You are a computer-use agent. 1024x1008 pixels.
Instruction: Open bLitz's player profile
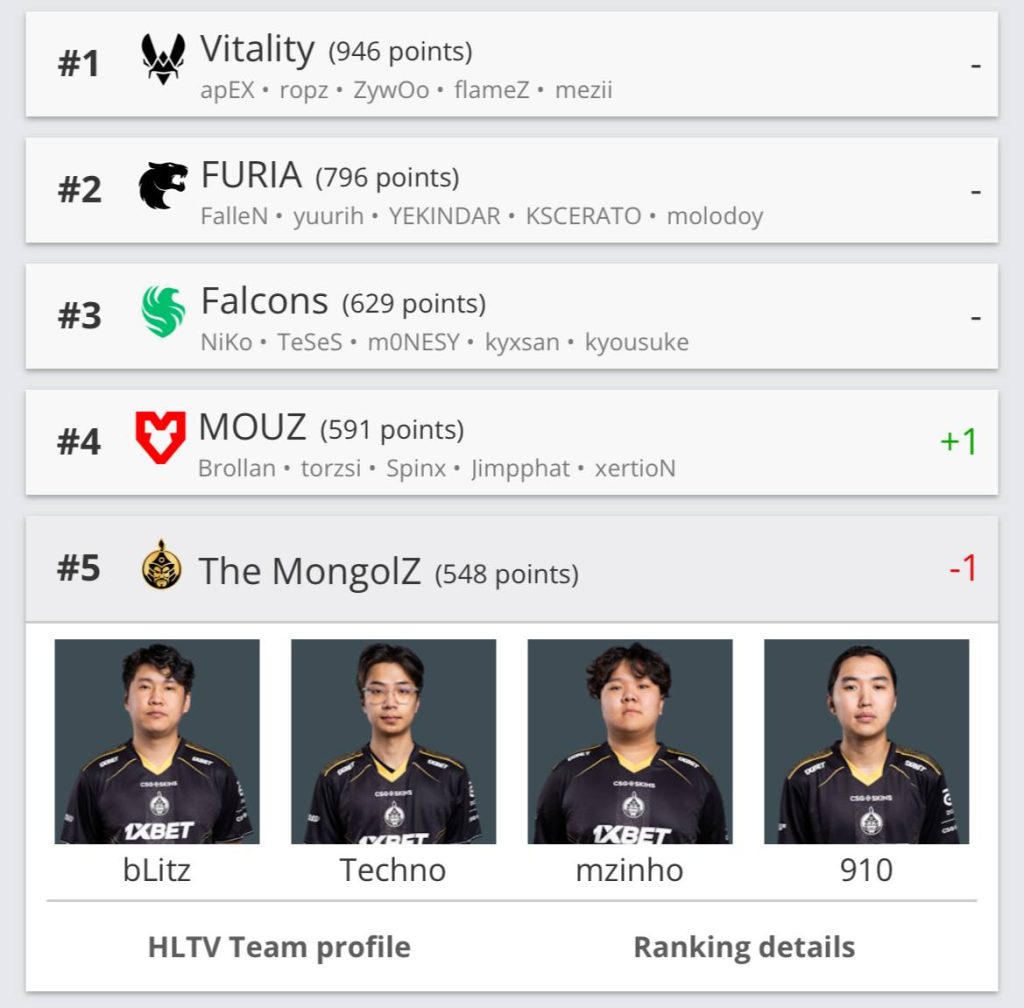[x=157, y=742]
